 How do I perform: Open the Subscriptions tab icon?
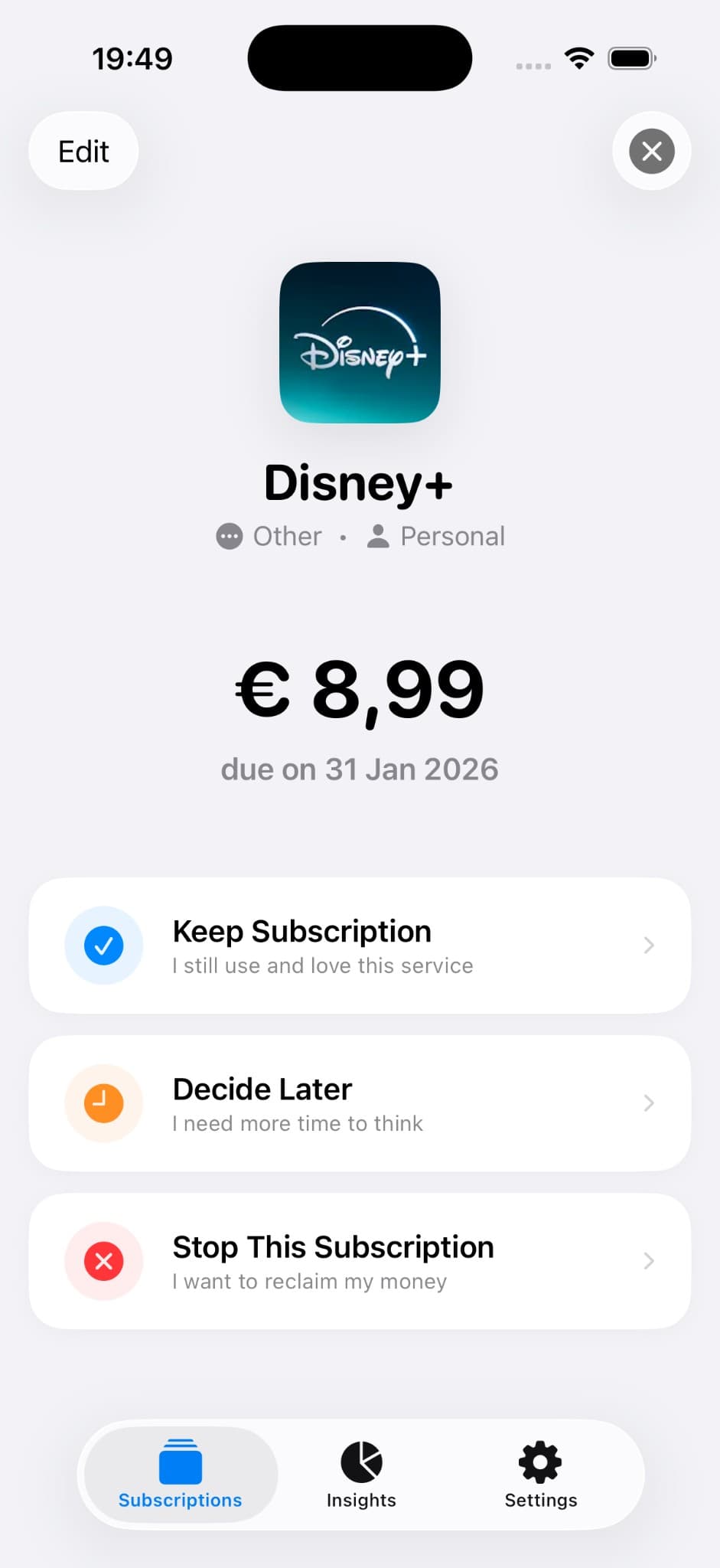[179, 1459]
